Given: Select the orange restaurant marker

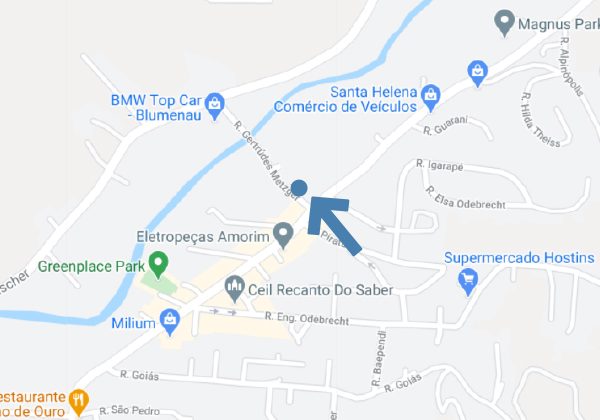Looking at the screenshot, I should [81, 402].
